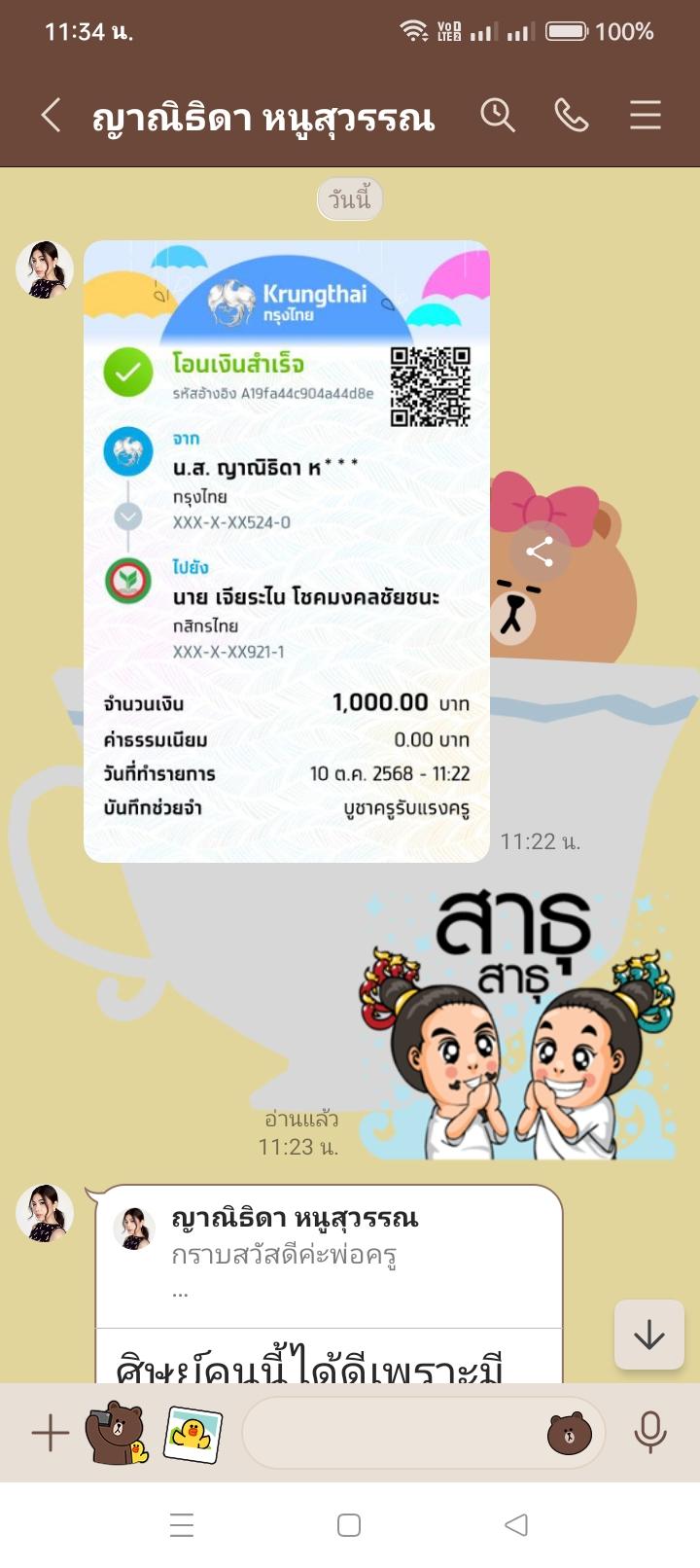Go back from the ญาณิธิดา chat
The width and height of the screenshot is (700, 1568).
(x=51, y=116)
